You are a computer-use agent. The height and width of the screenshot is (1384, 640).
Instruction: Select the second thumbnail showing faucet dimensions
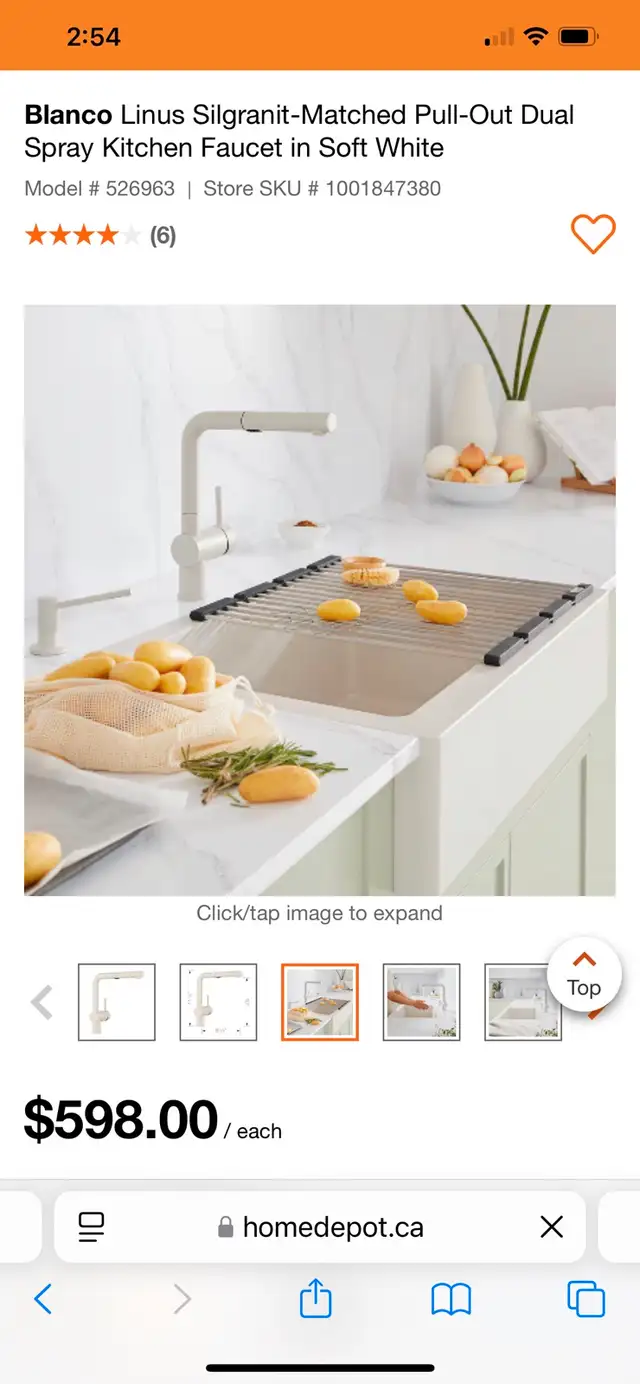pyautogui.click(x=218, y=1002)
